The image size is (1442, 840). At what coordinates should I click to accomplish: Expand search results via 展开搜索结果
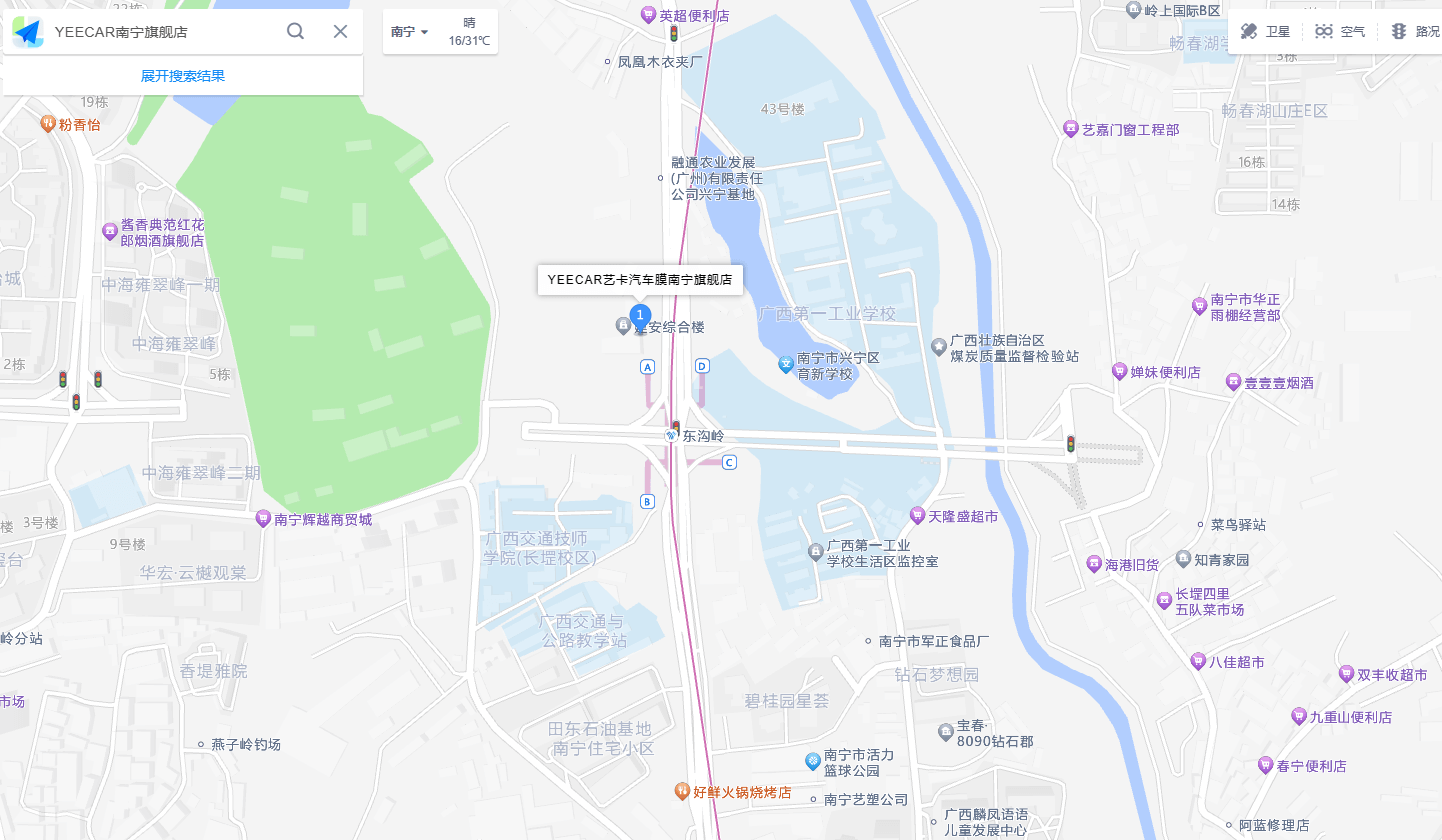click(x=182, y=76)
